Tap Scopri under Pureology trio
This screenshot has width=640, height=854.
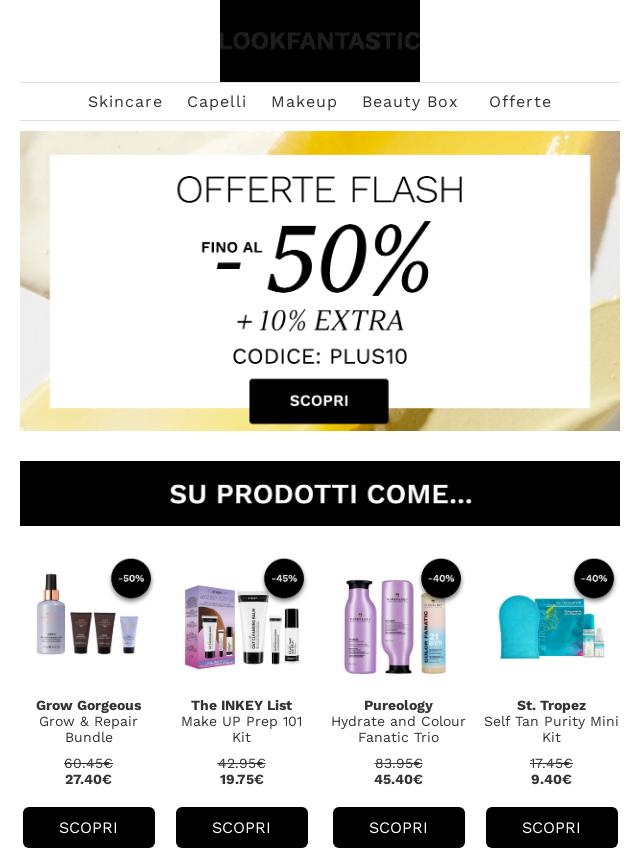click(399, 828)
